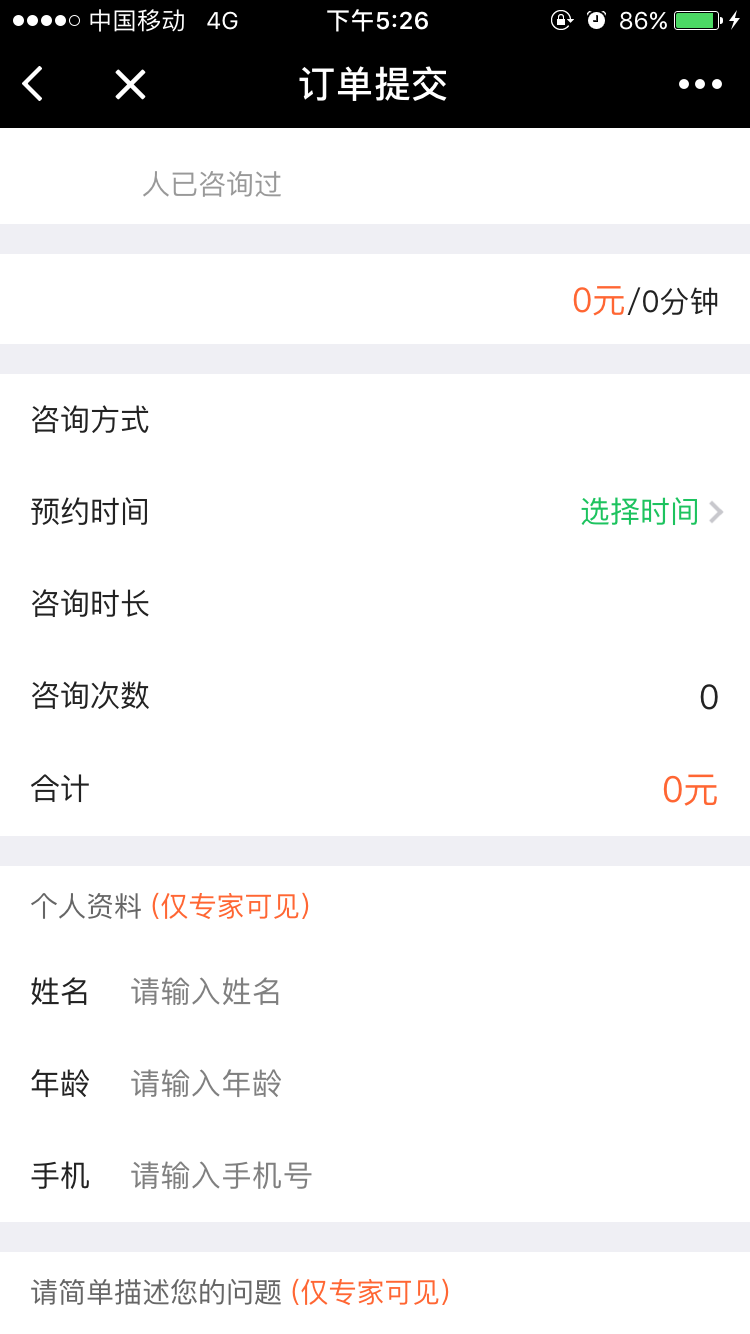The image size is (750, 1334).
Task: Open 选择时间 to pick an appointment time
Action: pyautogui.click(x=651, y=512)
